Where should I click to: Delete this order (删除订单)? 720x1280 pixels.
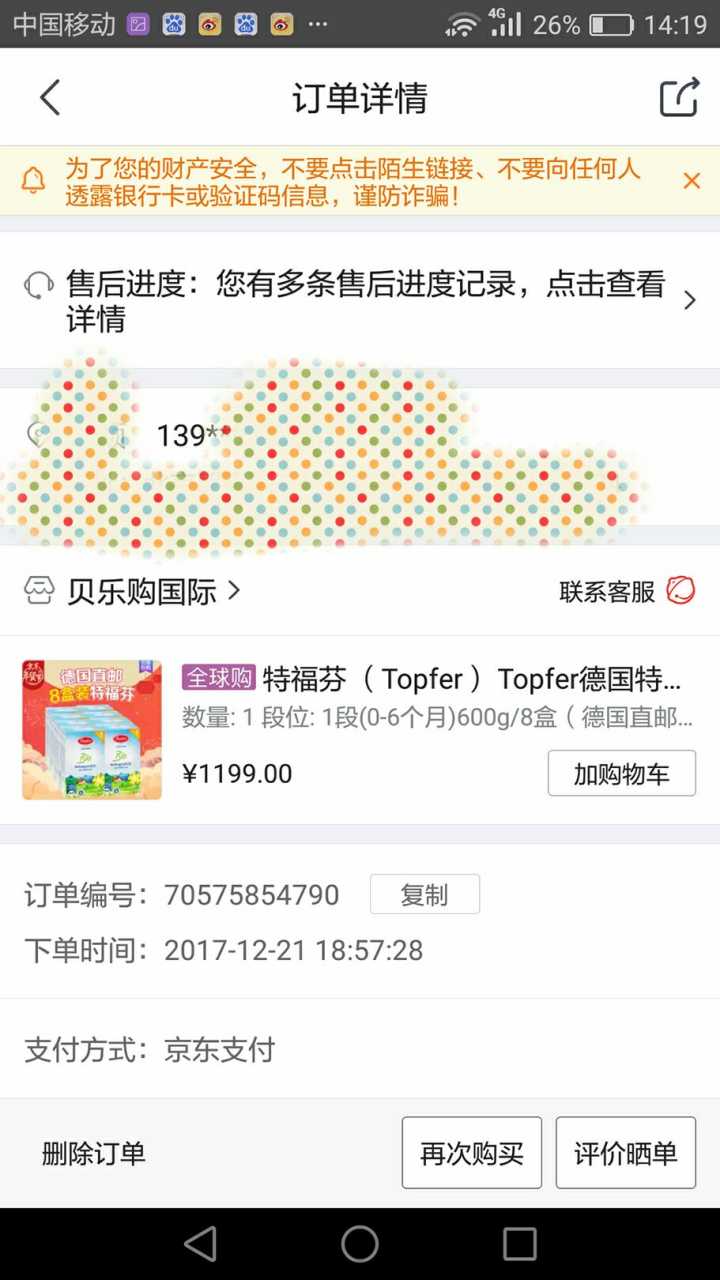tap(94, 1153)
